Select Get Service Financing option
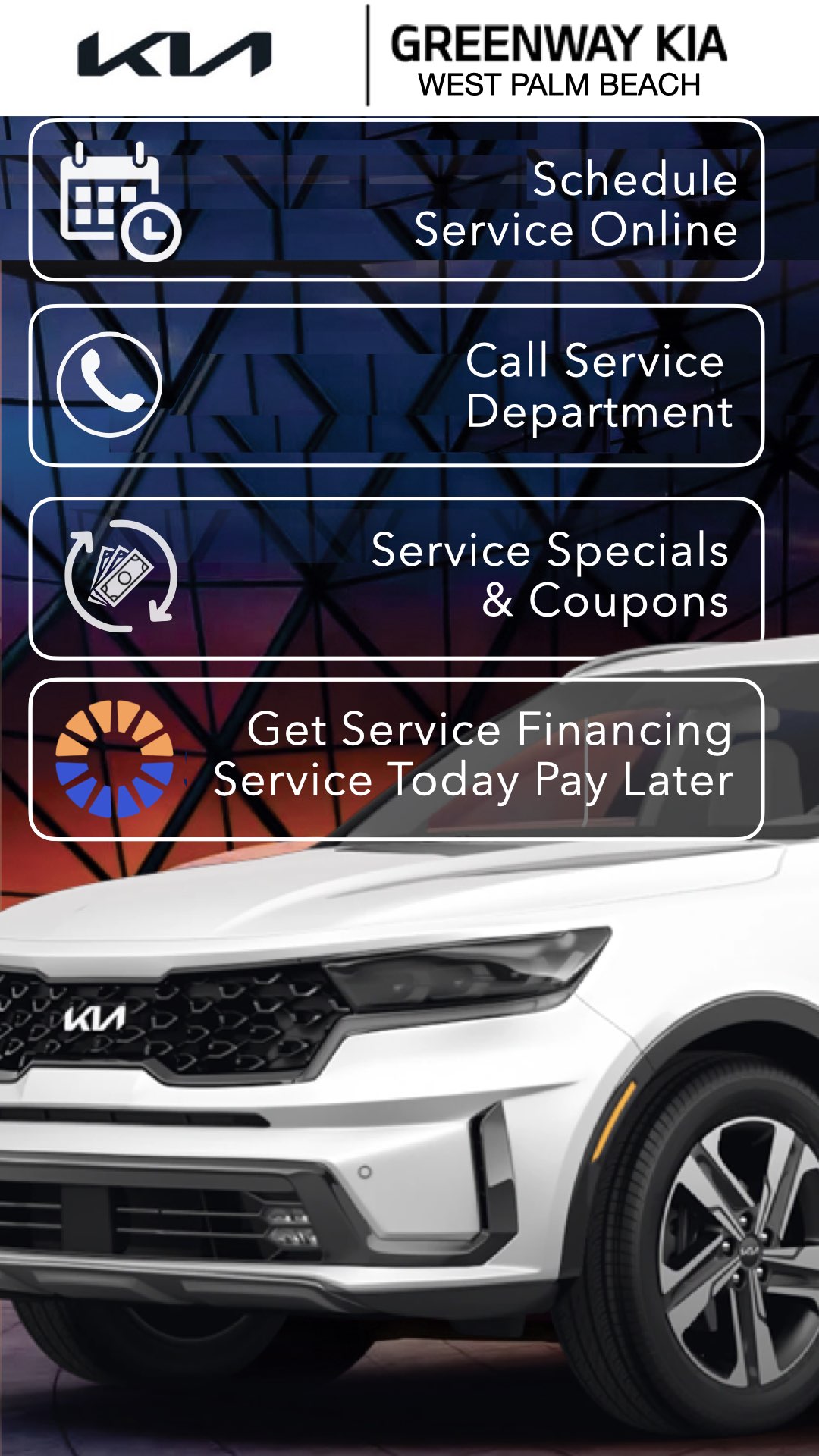The height and width of the screenshot is (1456, 819). click(x=396, y=759)
